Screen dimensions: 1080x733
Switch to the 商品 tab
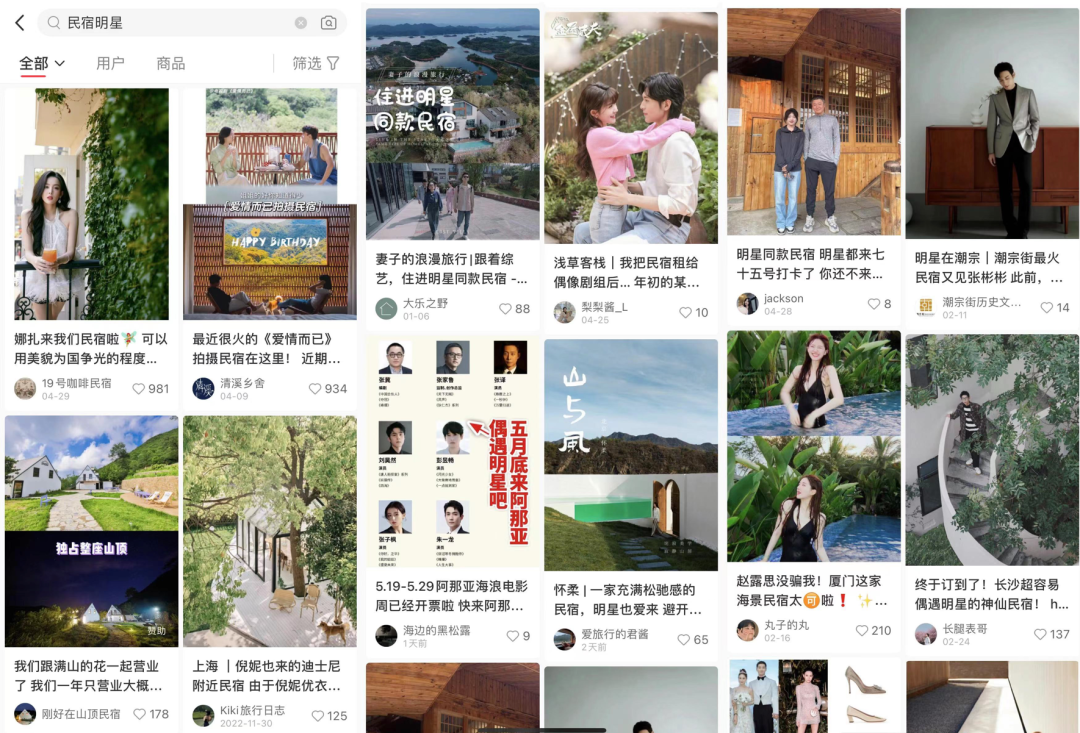pyautogui.click(x=171, y=63)
